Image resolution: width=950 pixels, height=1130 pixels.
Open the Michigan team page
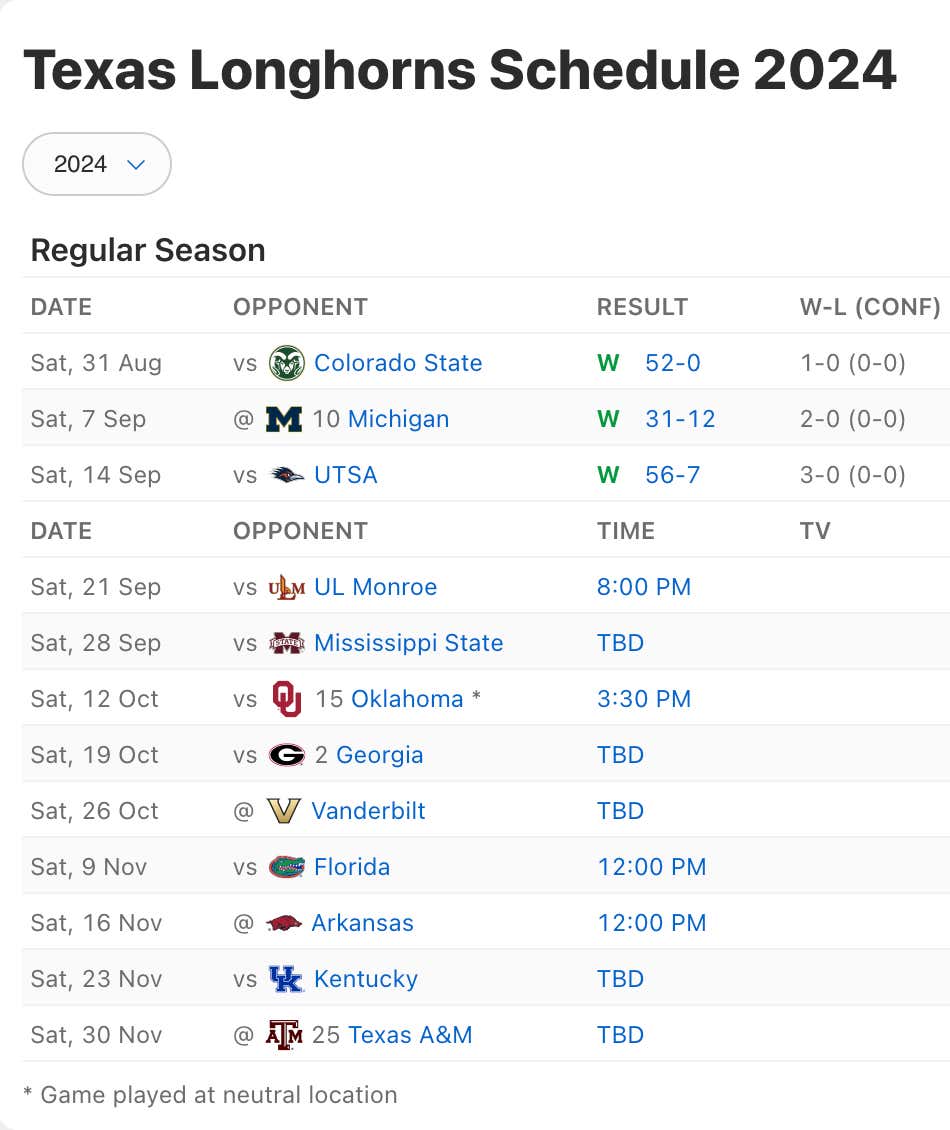pyautogui.click(x=398, y=419)
